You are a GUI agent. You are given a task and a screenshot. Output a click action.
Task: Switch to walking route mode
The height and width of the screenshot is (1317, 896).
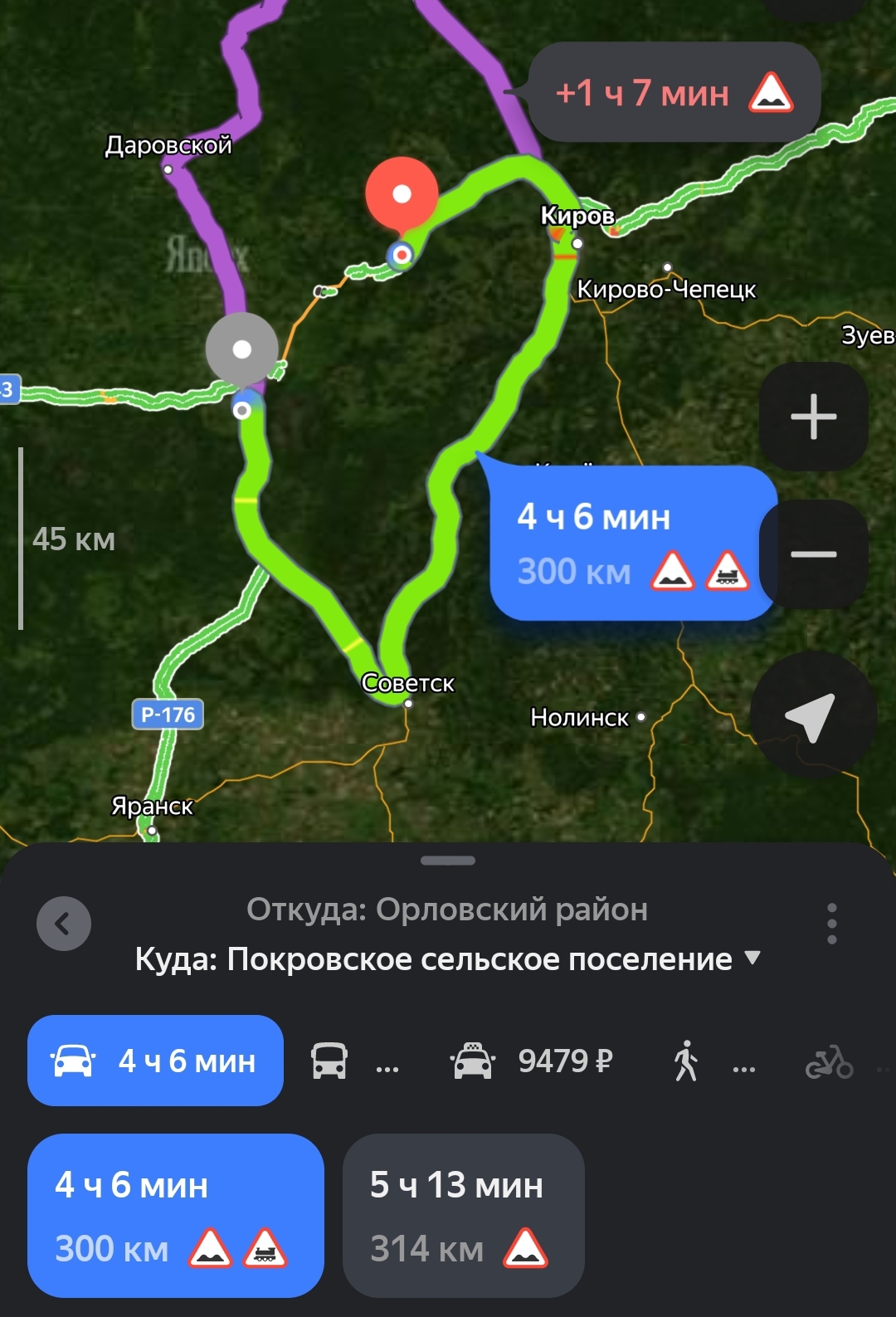click(711, 1061)
